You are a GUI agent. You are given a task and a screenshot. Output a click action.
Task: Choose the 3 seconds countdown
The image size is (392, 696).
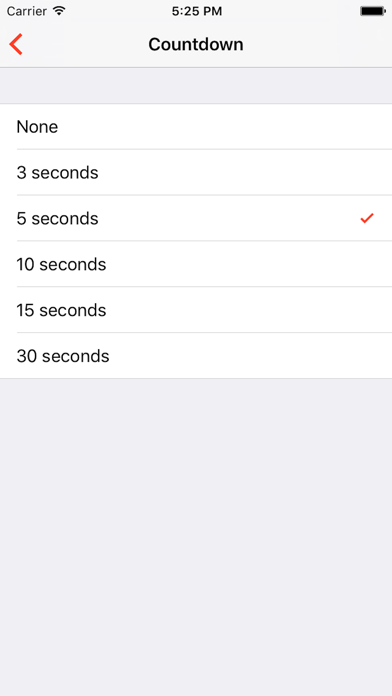point(196,172)
